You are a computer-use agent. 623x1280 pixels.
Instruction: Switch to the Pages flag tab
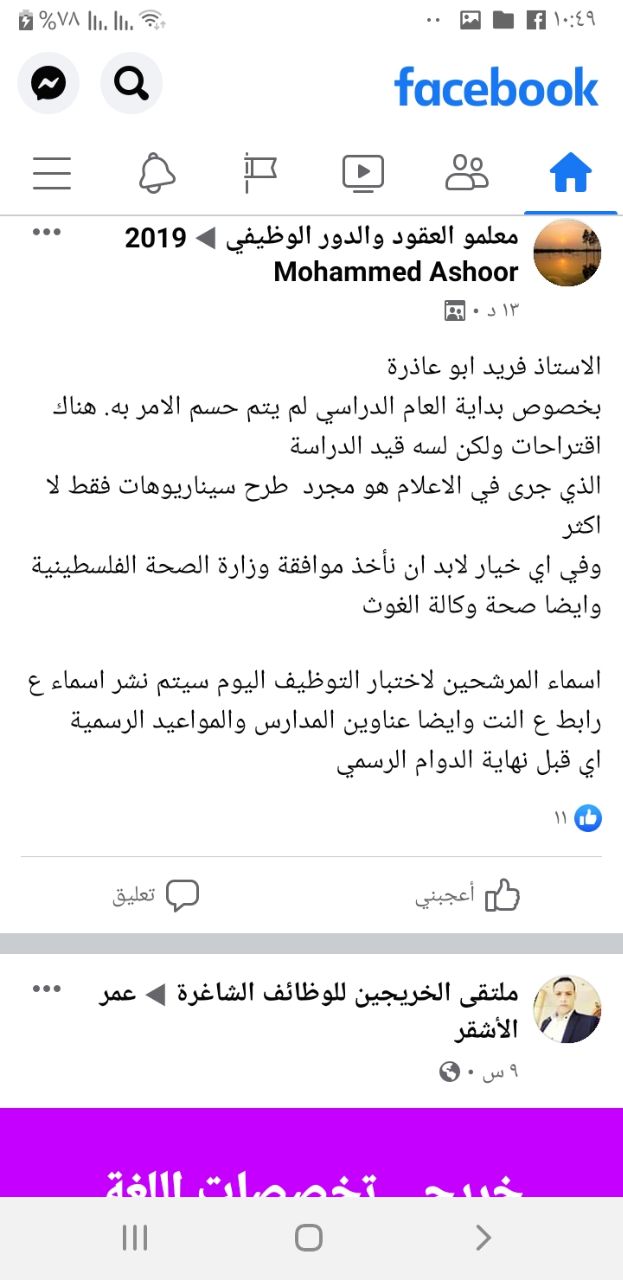260,173
